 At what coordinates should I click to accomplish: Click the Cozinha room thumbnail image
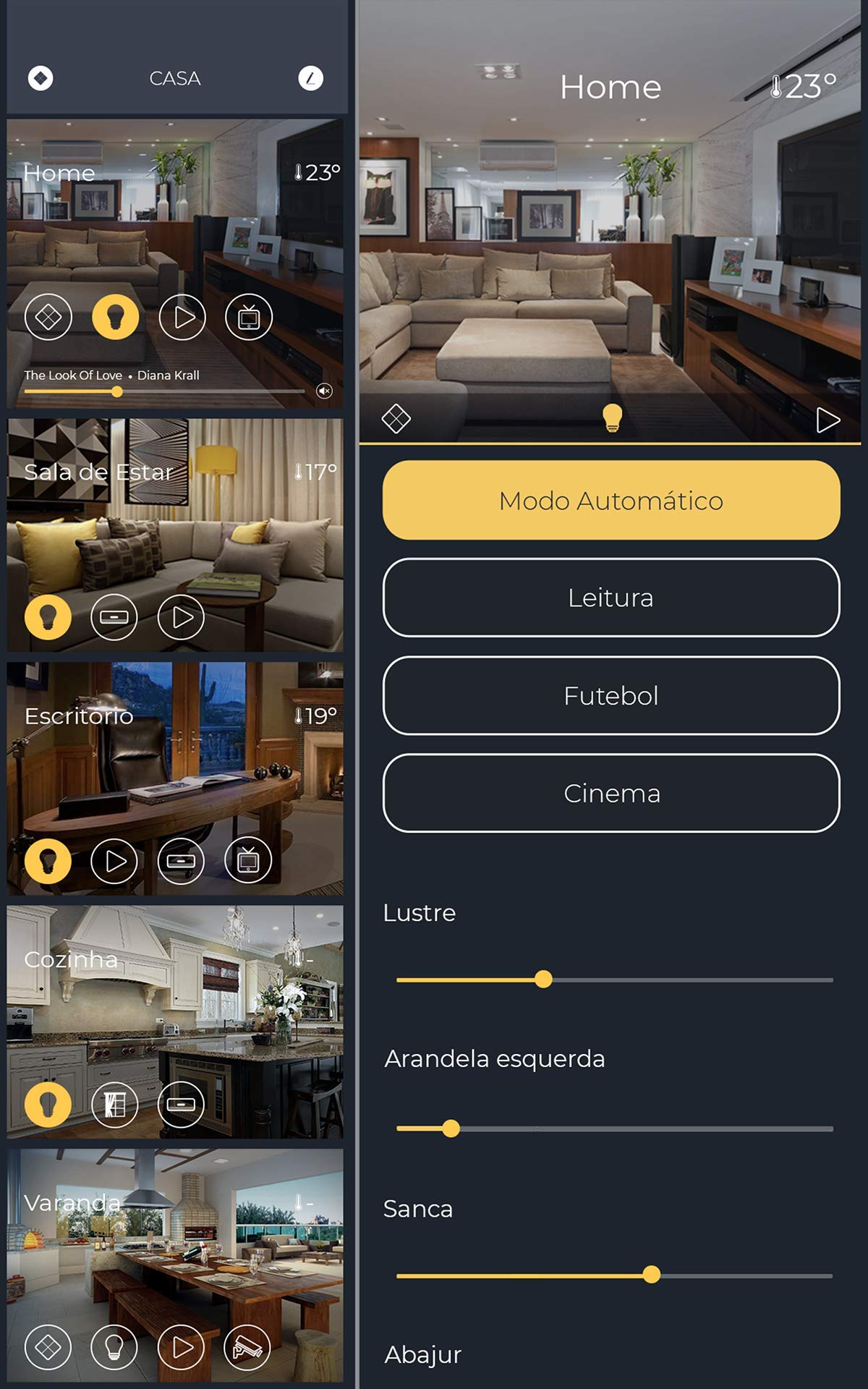tap(174, 1013)
